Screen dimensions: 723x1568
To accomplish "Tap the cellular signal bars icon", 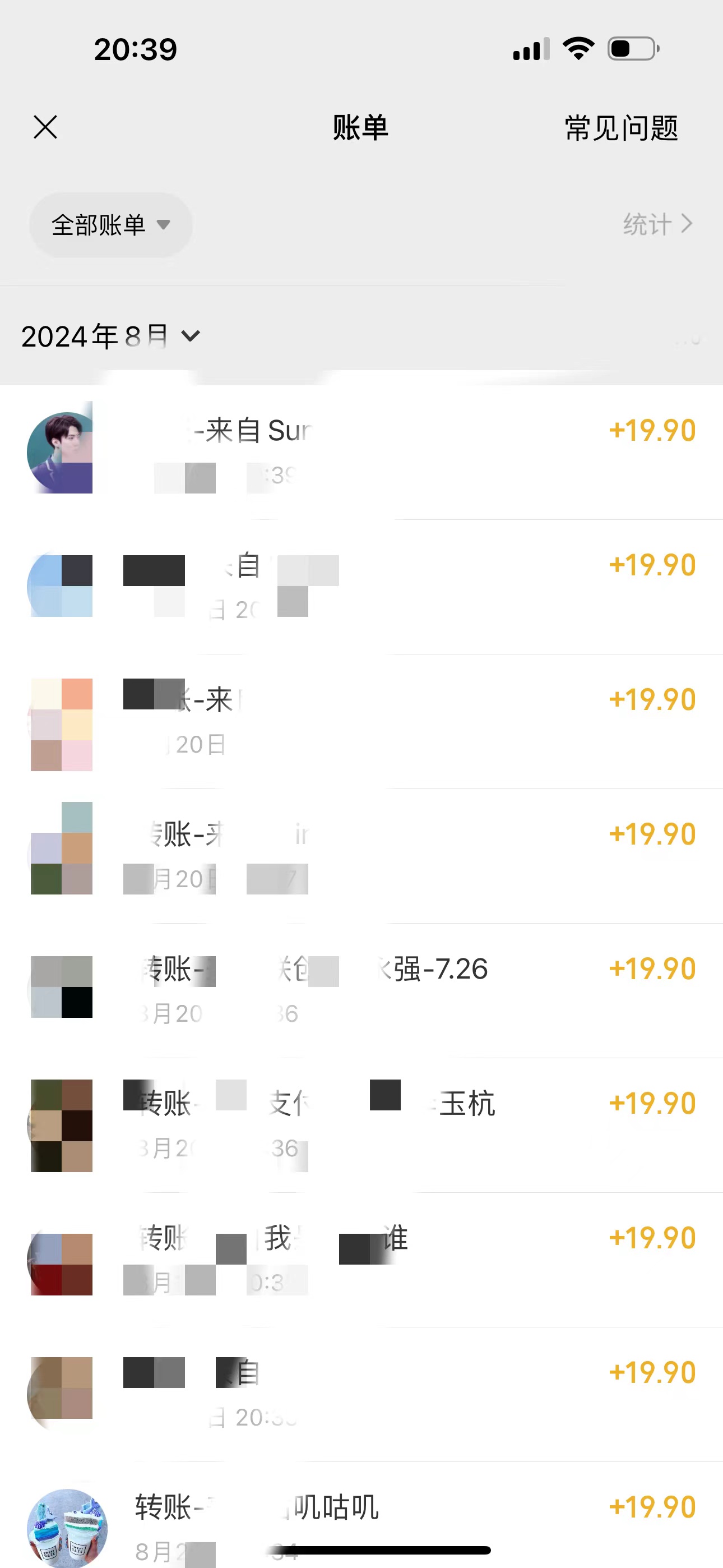I will coord(529,50).
